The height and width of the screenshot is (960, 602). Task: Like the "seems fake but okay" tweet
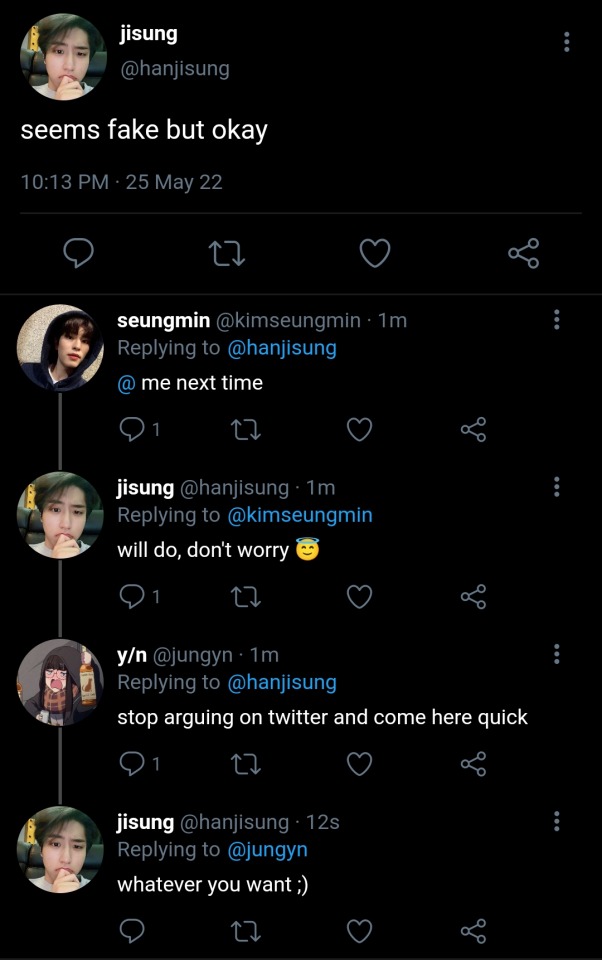pos(375,254)
